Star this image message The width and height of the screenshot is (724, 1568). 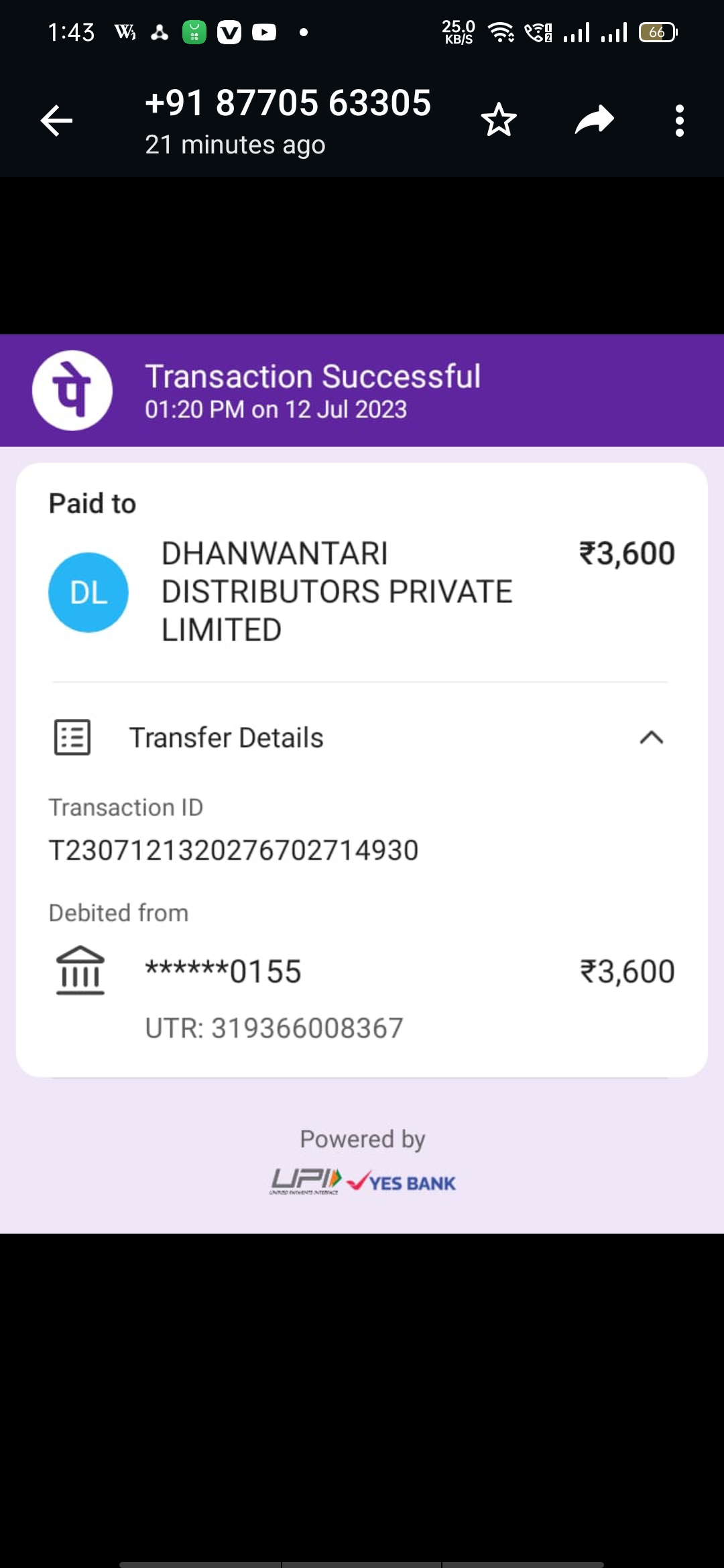click(499, 120)
